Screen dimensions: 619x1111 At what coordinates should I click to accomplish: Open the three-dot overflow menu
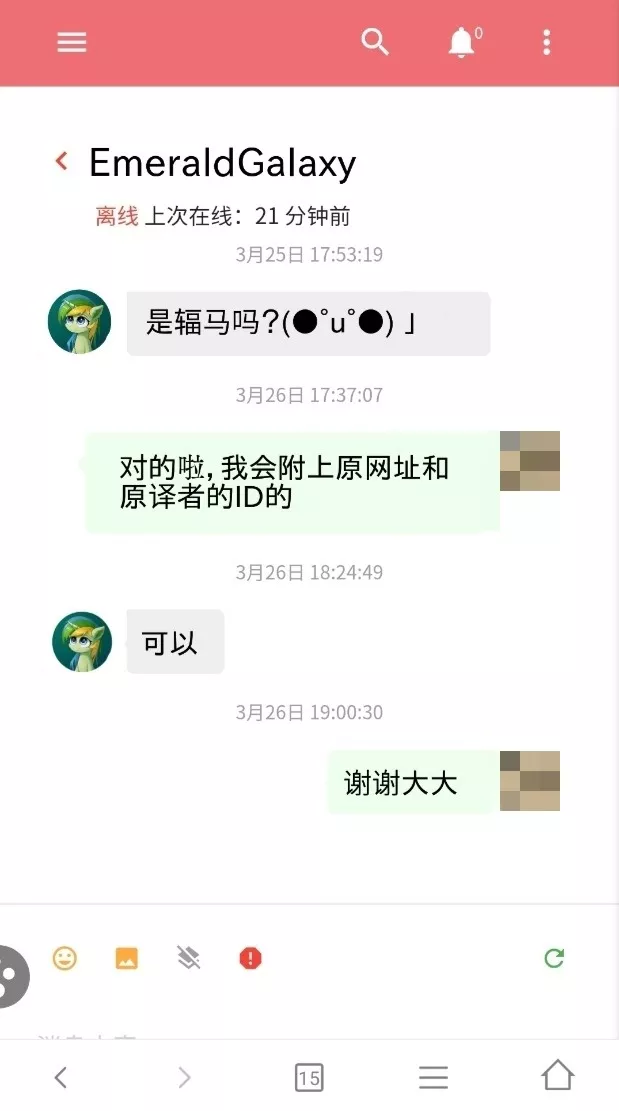click(x=546, y=42)
